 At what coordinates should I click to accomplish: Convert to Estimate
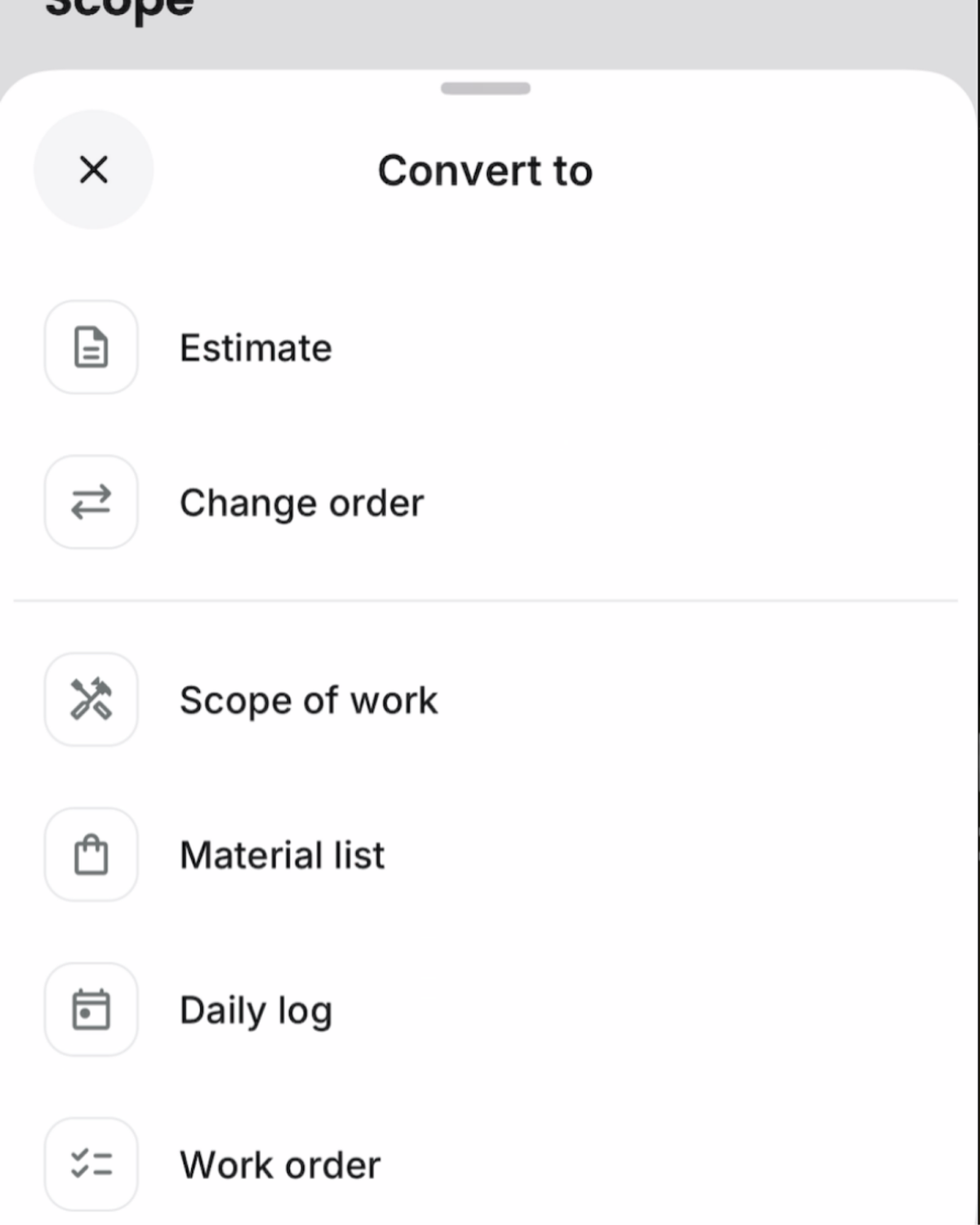pyautogui.click(x=255, y=348)
